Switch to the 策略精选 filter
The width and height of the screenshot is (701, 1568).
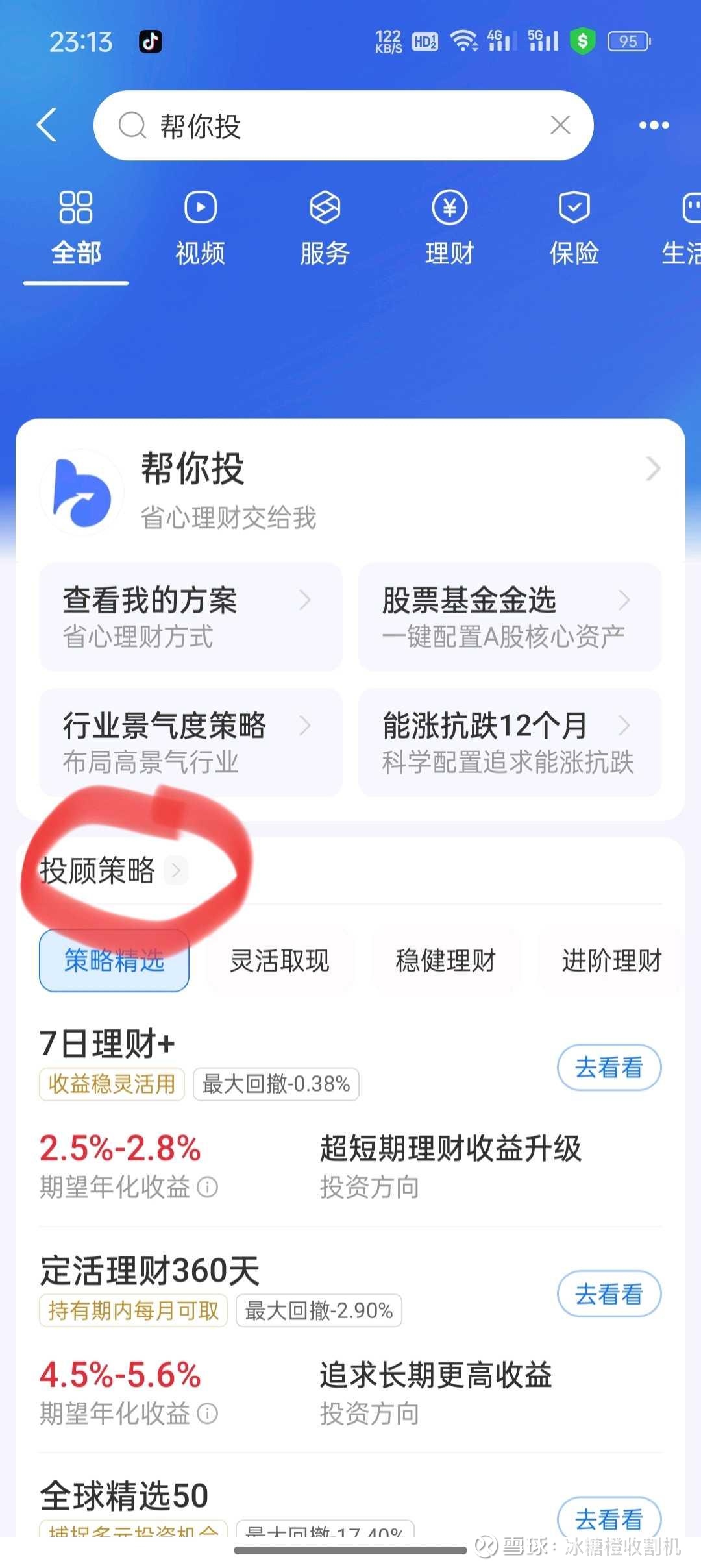pyautogui.click(x=114, y=961)
